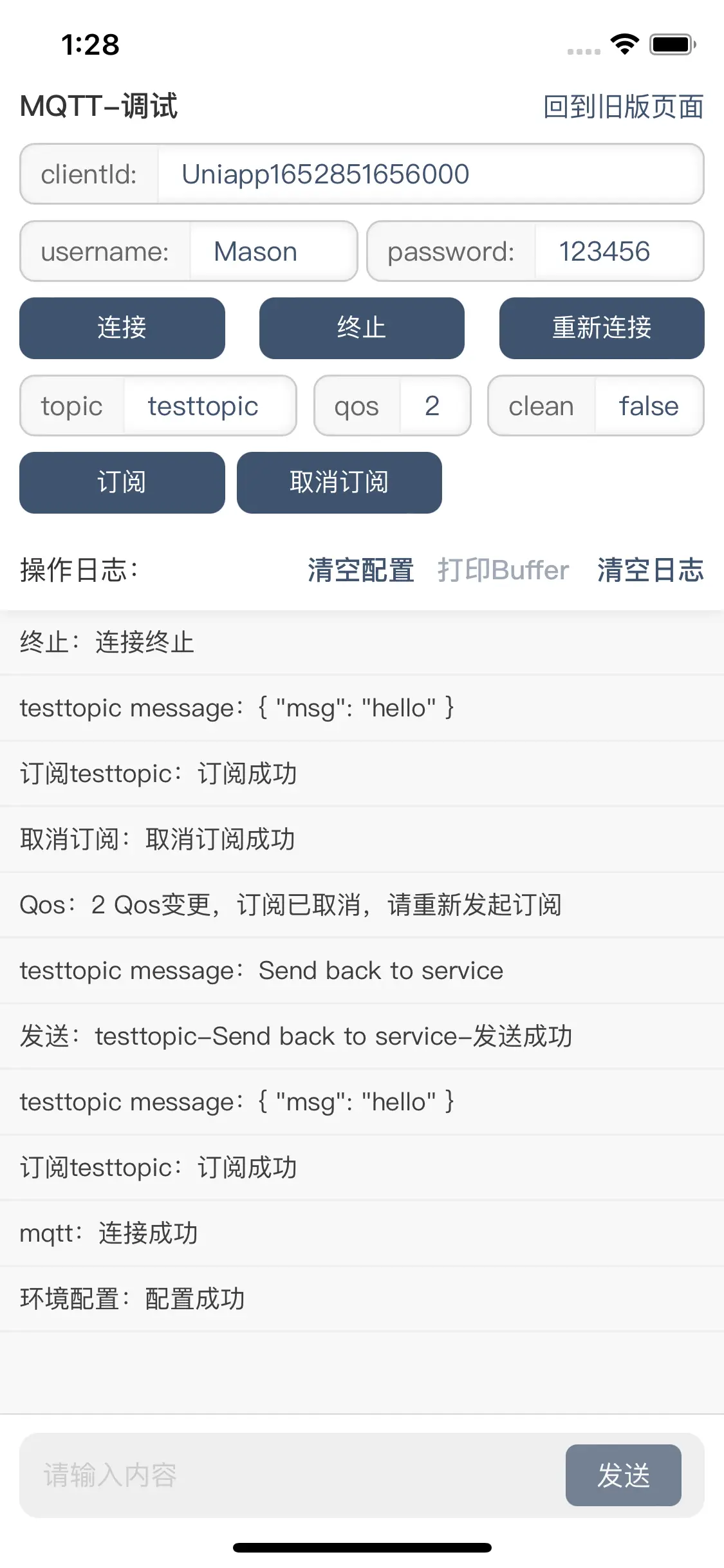
Task: Tap the 发送 send button
Action: click(x=624, y=1475)
